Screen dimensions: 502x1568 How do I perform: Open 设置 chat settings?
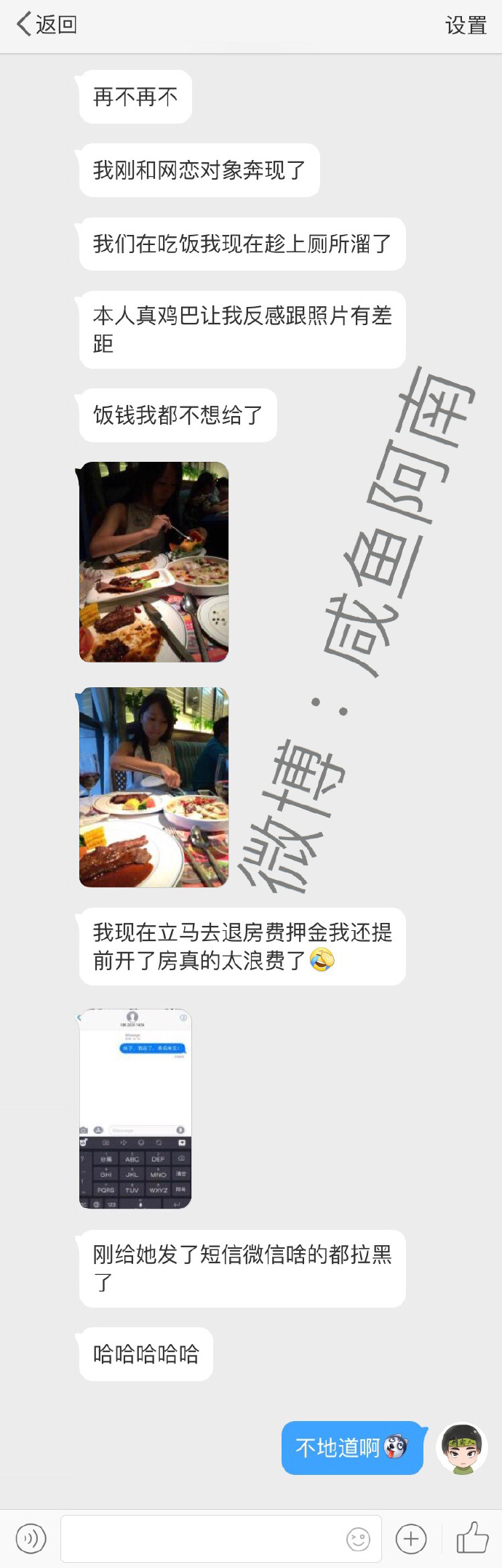(x=466, y=25)
